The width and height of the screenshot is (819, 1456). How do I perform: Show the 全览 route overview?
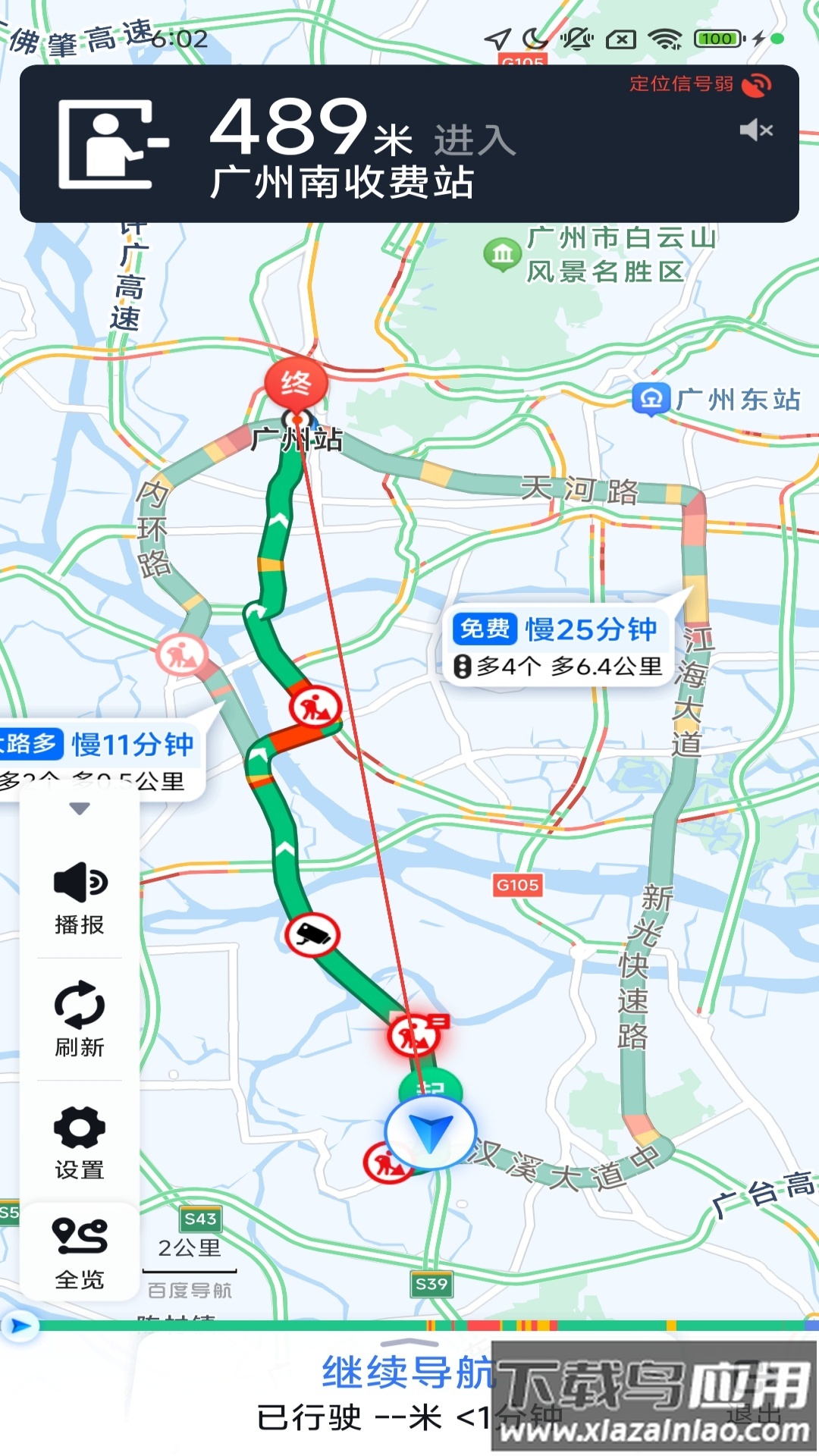tap(80, 1253)
